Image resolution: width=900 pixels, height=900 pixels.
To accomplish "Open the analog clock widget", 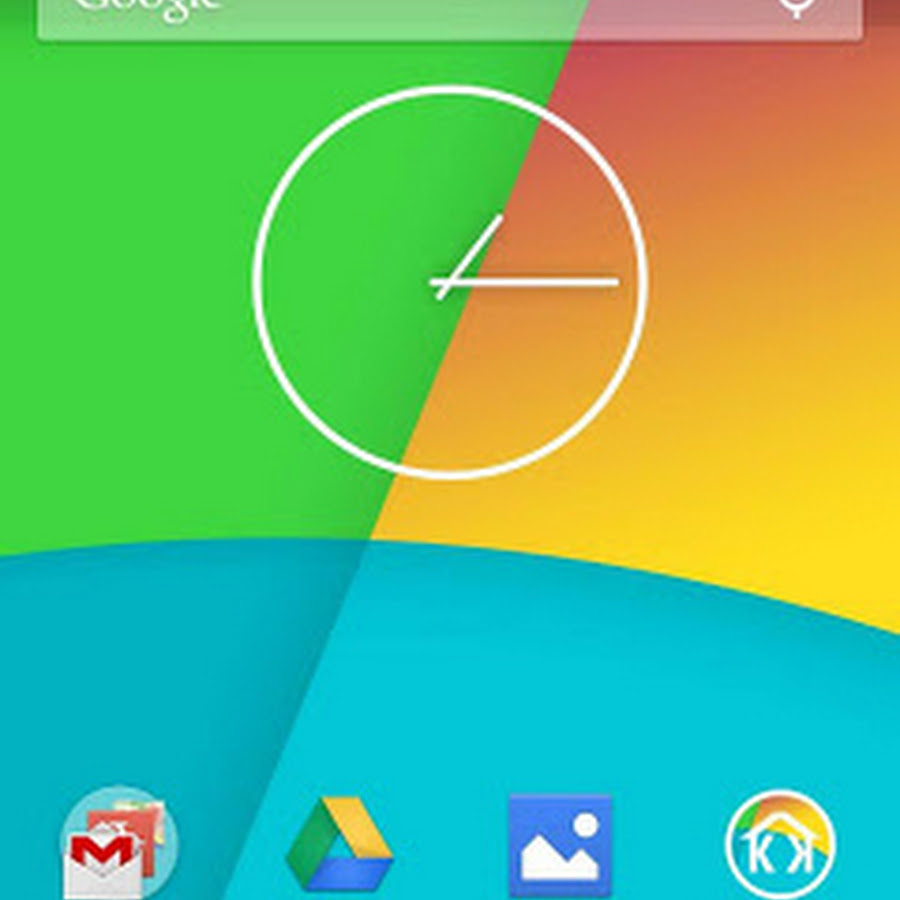I will (450, 282).
